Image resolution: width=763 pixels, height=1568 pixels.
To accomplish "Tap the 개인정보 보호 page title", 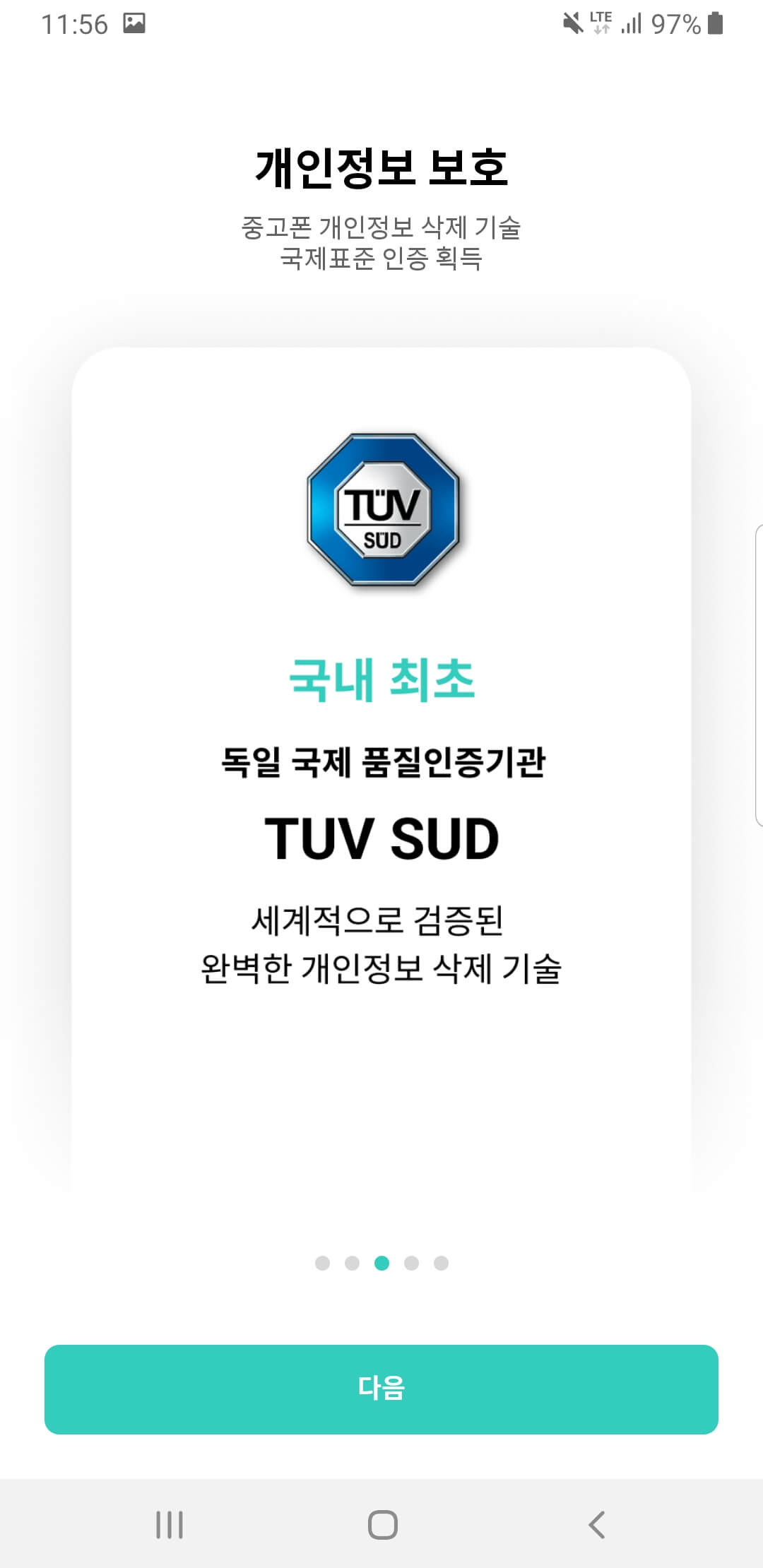I will click(x=381, y=167).
